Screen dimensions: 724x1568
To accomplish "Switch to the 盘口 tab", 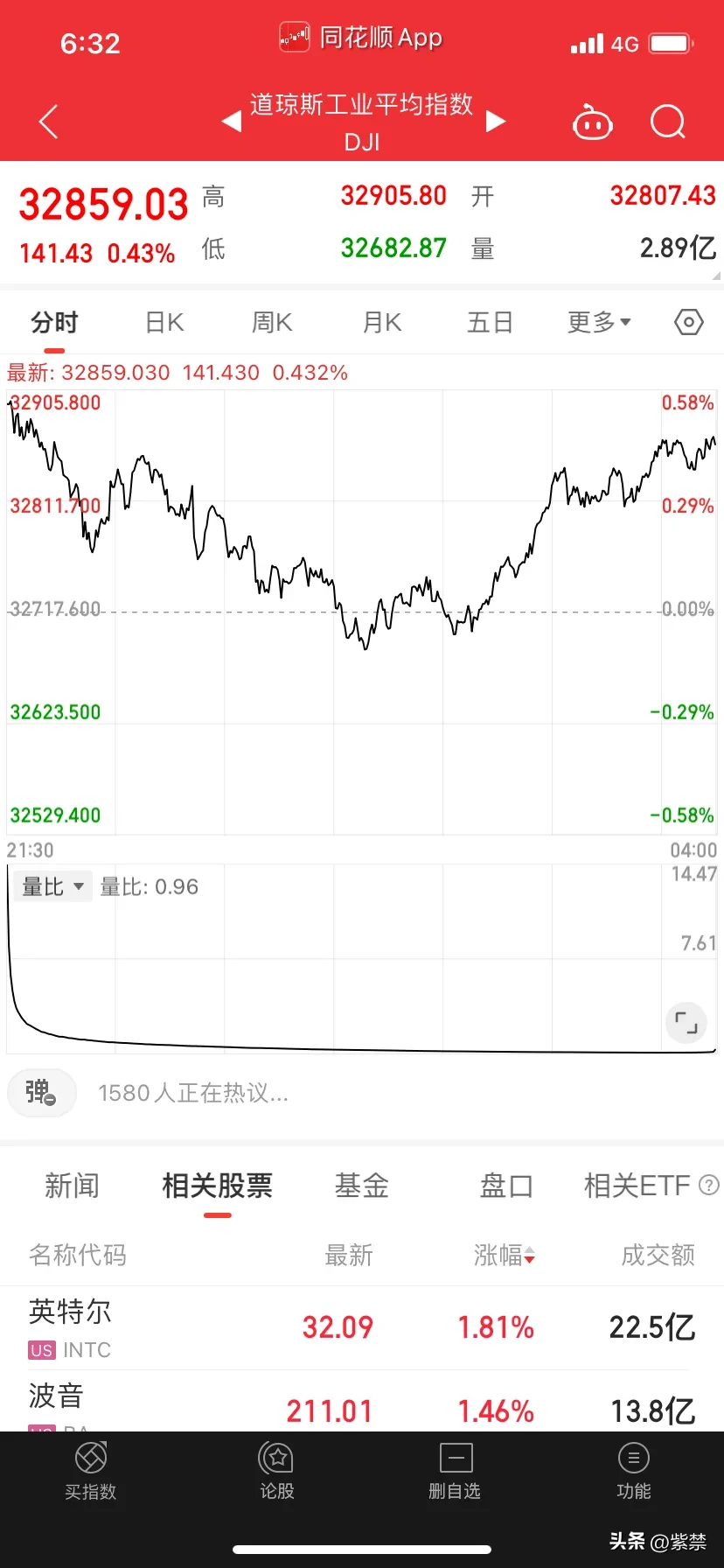I will click(506, 1186).
